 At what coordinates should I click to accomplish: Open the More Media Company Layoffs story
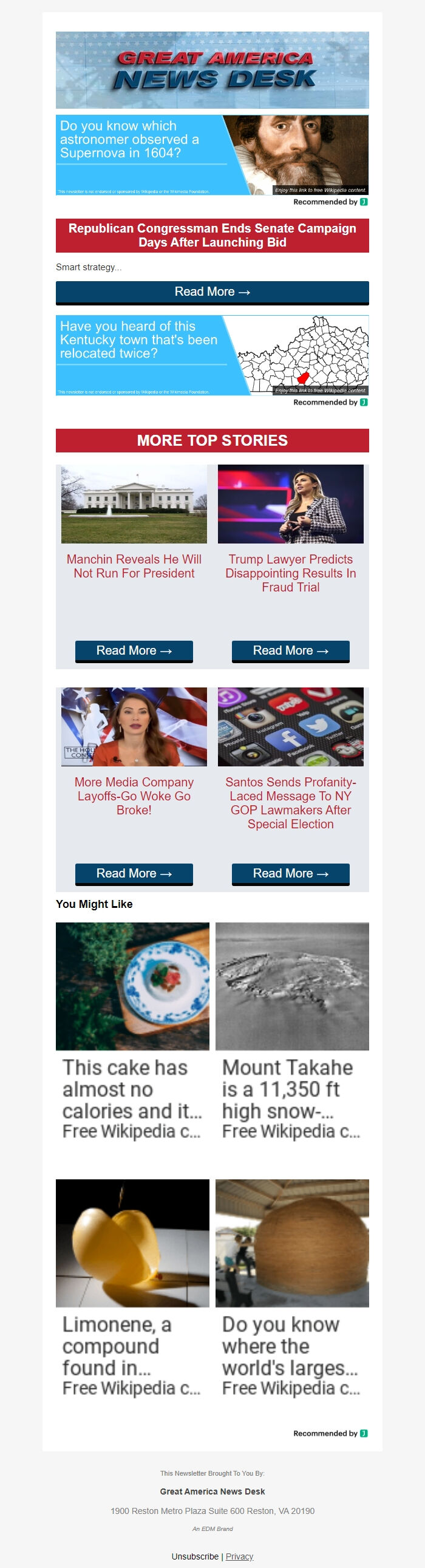point(134,796)
